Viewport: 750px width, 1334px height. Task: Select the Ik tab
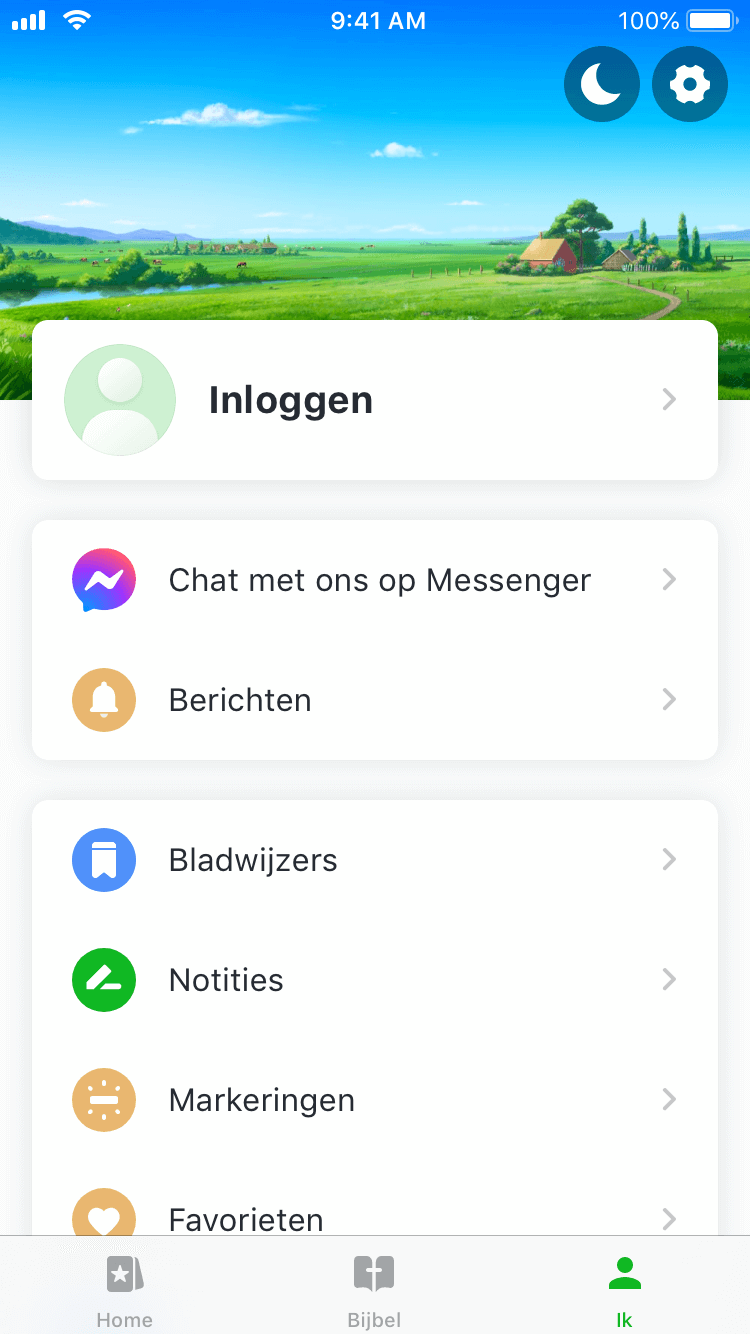[624, 1290]
